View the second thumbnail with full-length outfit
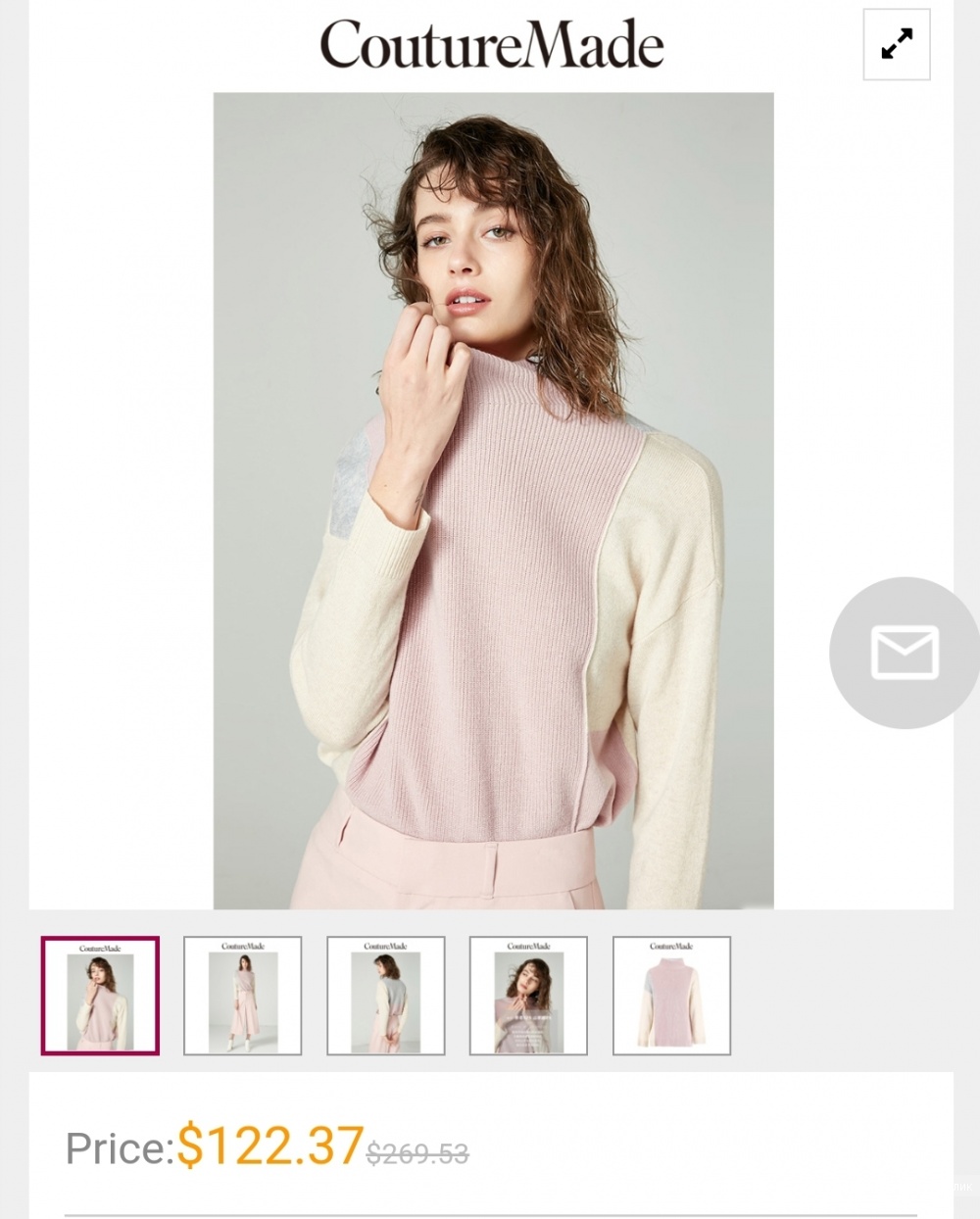 pos(243,996)
